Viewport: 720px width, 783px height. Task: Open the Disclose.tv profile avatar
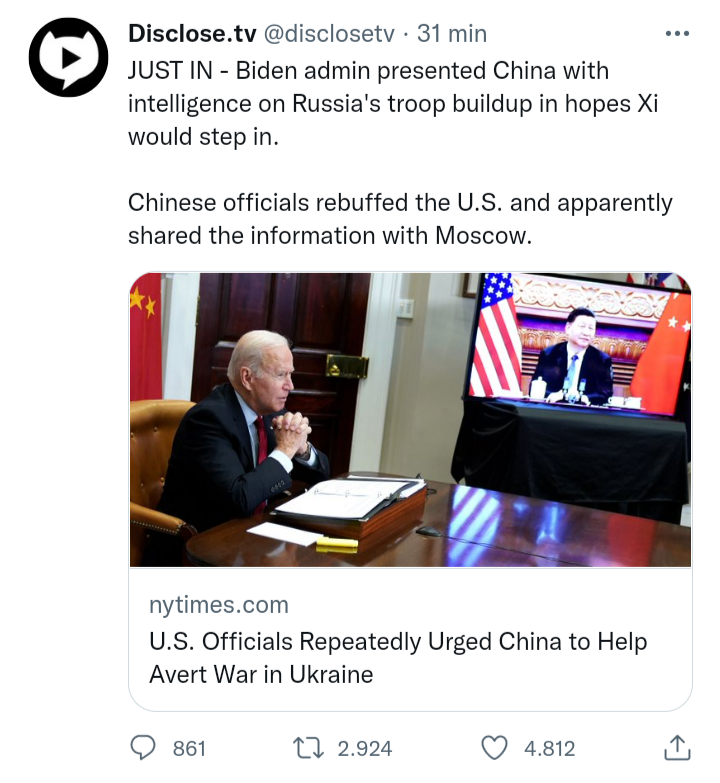pyautogui.click(x=68, y=57)
